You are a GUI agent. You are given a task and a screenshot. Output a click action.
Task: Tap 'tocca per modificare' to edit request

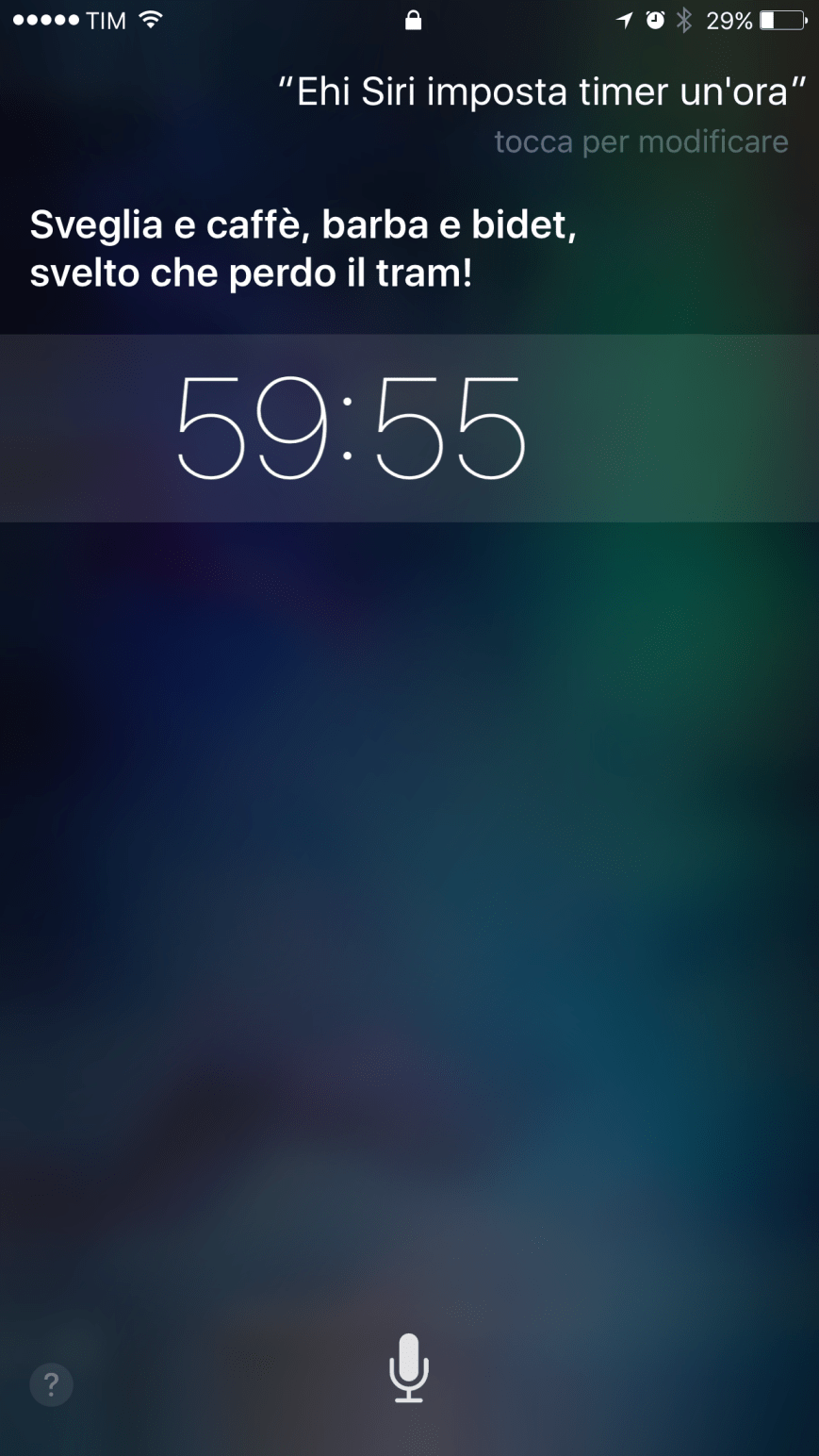tap(641, 142)
